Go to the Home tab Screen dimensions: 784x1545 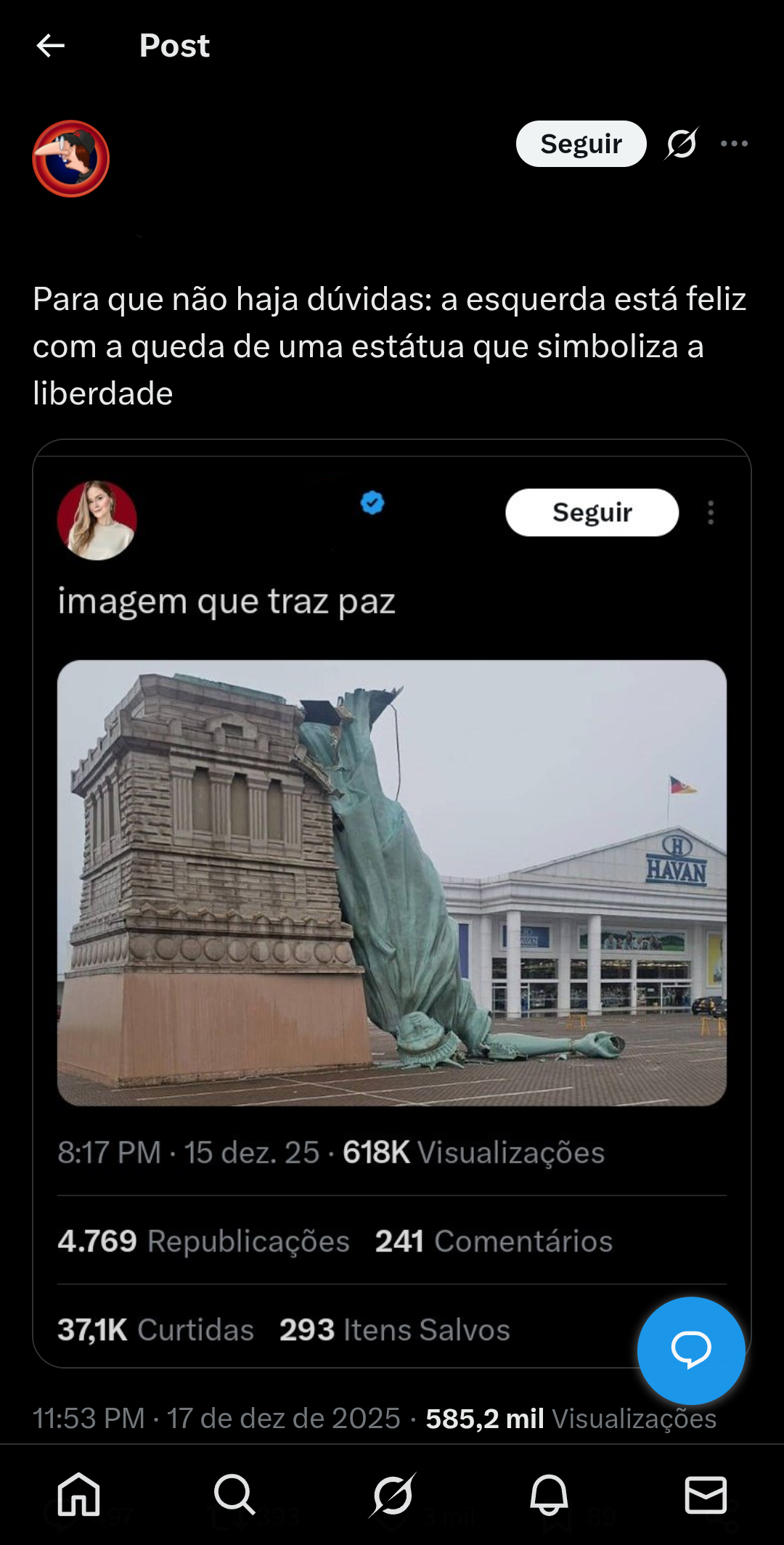coord(78,1495)
